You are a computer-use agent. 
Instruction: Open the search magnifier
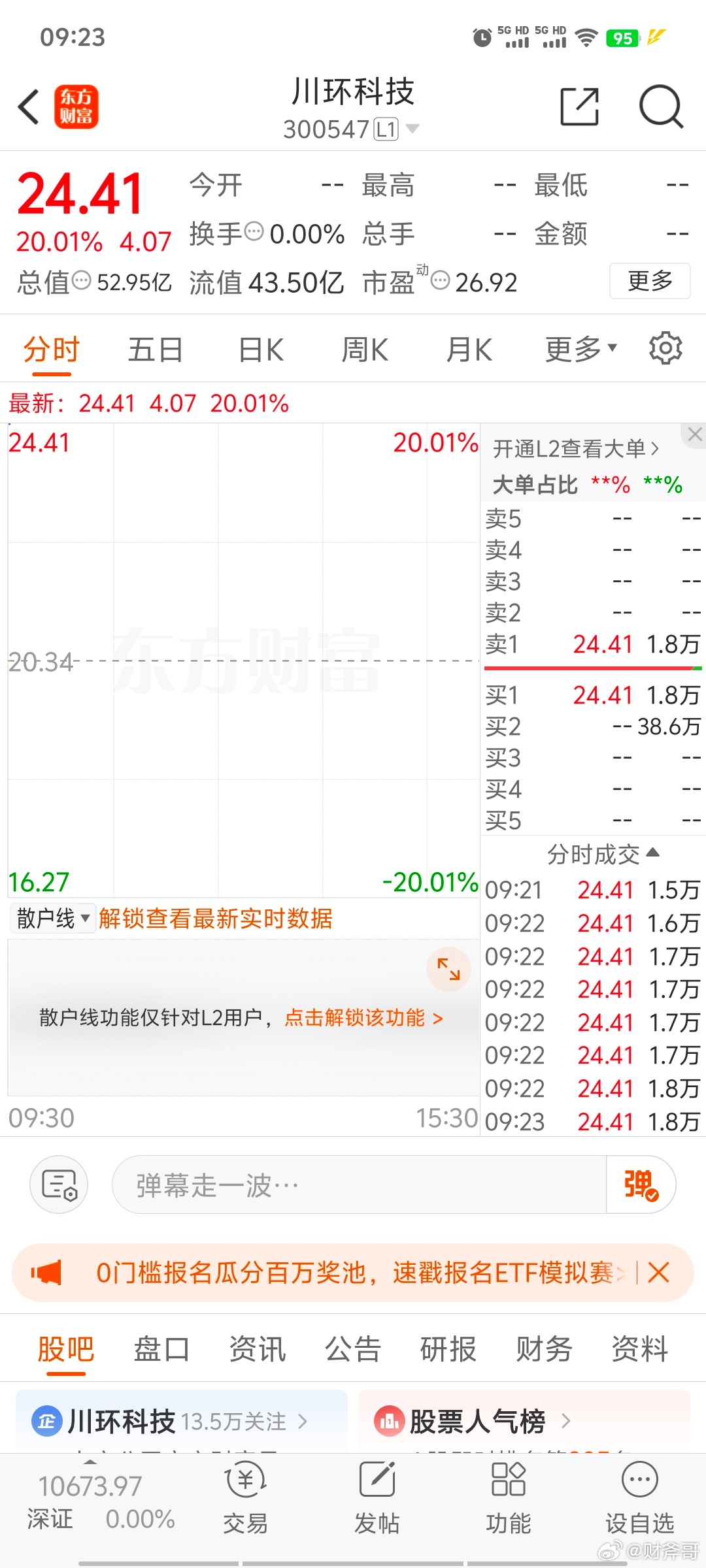point(661,106)
